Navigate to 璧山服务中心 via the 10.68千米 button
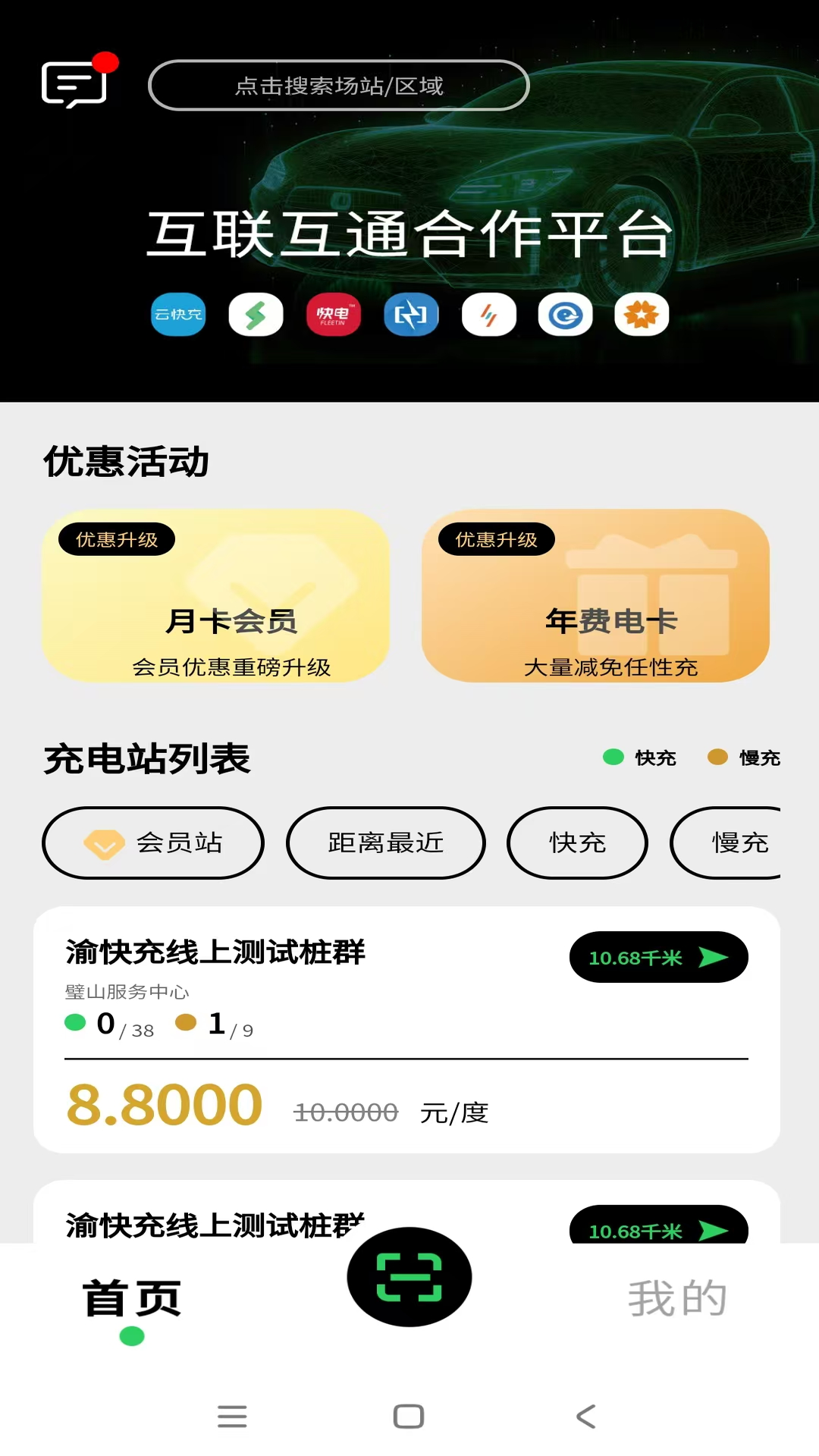This screenshot has width=819, height=1456. [x=658, y=958]
